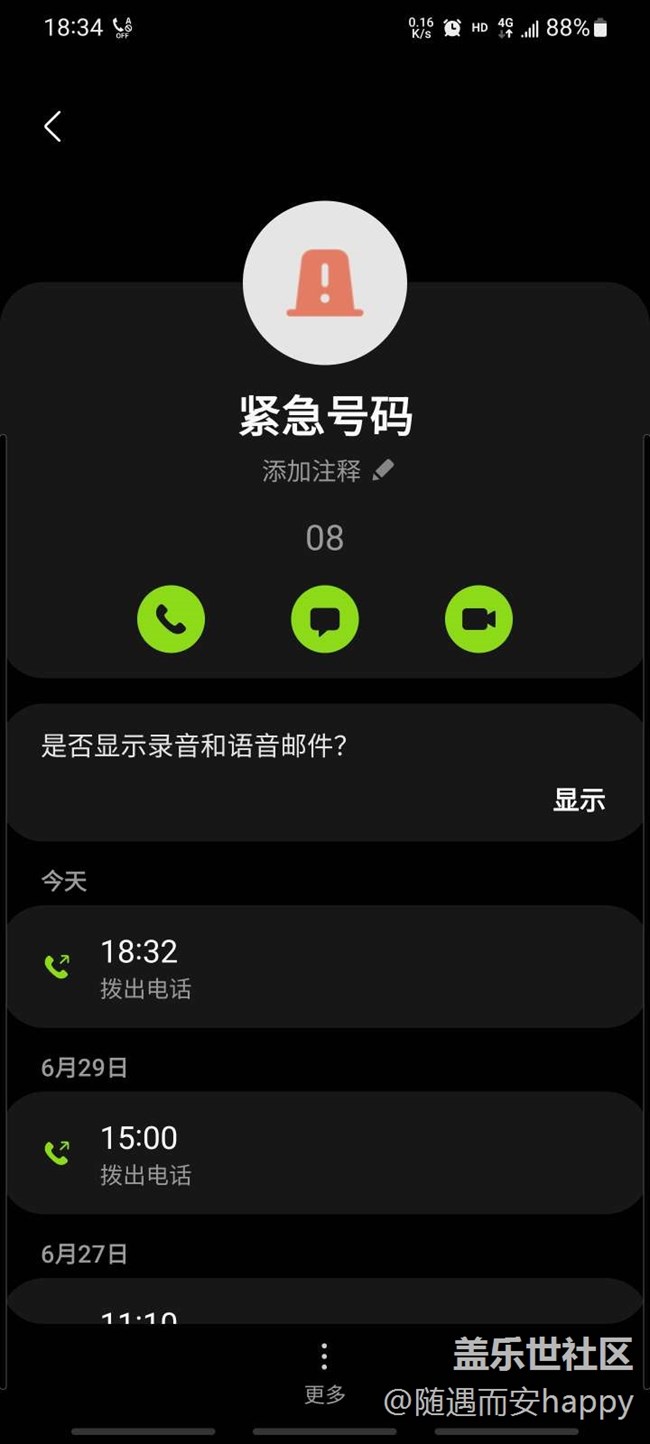Open the 15:00 outgoing call on 6月29日
650x1444 pixels.
(325, 1153)
